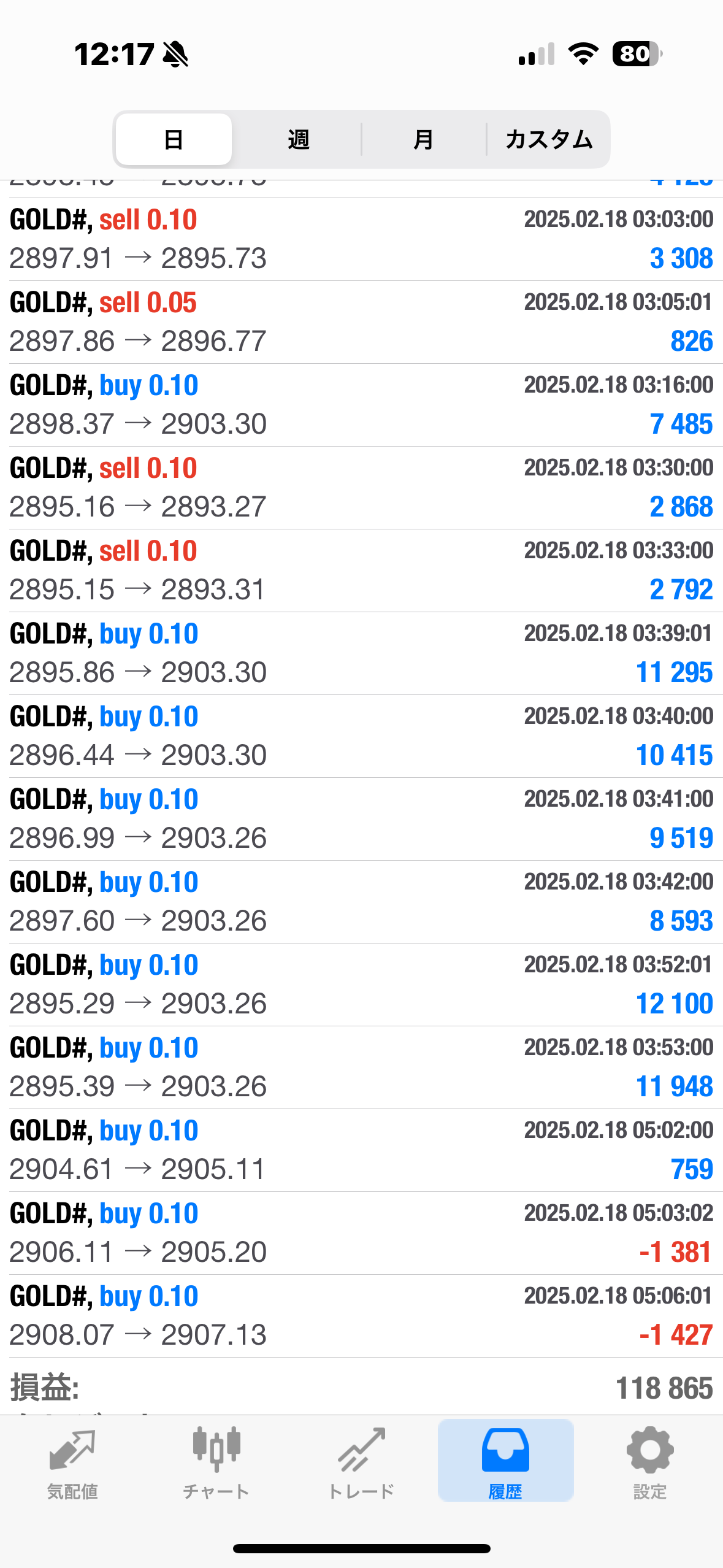Select the 日 (day) period tab
Screen dimensions: 723x1568
coord(174,140)
